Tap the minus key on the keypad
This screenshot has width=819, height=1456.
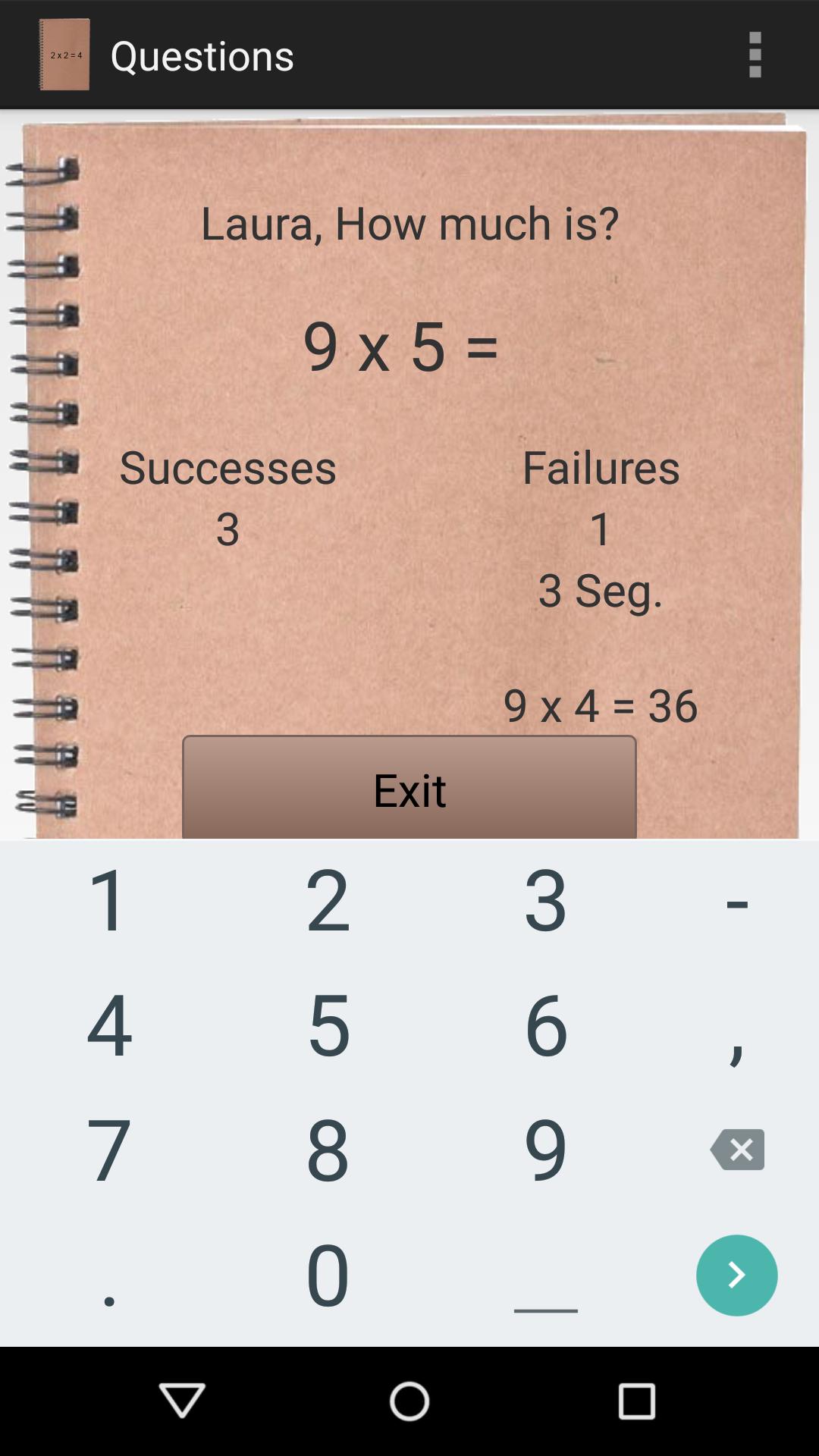pyautogui.click(x=736, y=902)
